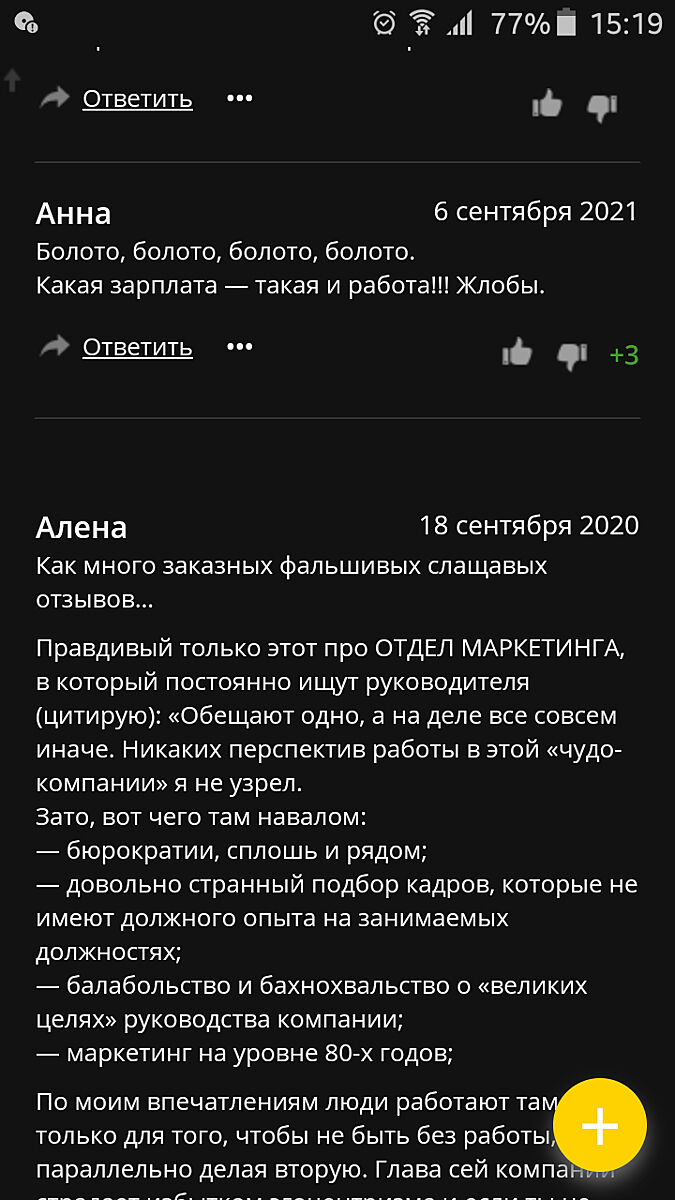Jump to top with the up arrow

pyautogui.click(x=13, y=80)
